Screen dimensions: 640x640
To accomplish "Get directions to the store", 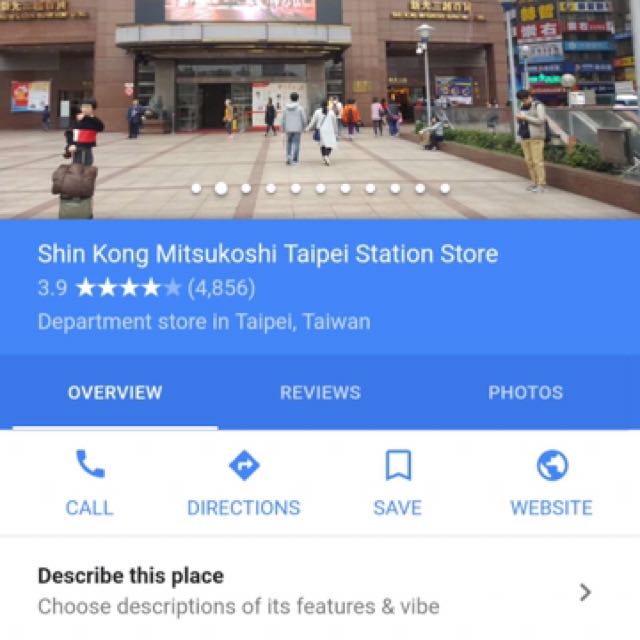I will pyautogui.click(x=243, y=483).
